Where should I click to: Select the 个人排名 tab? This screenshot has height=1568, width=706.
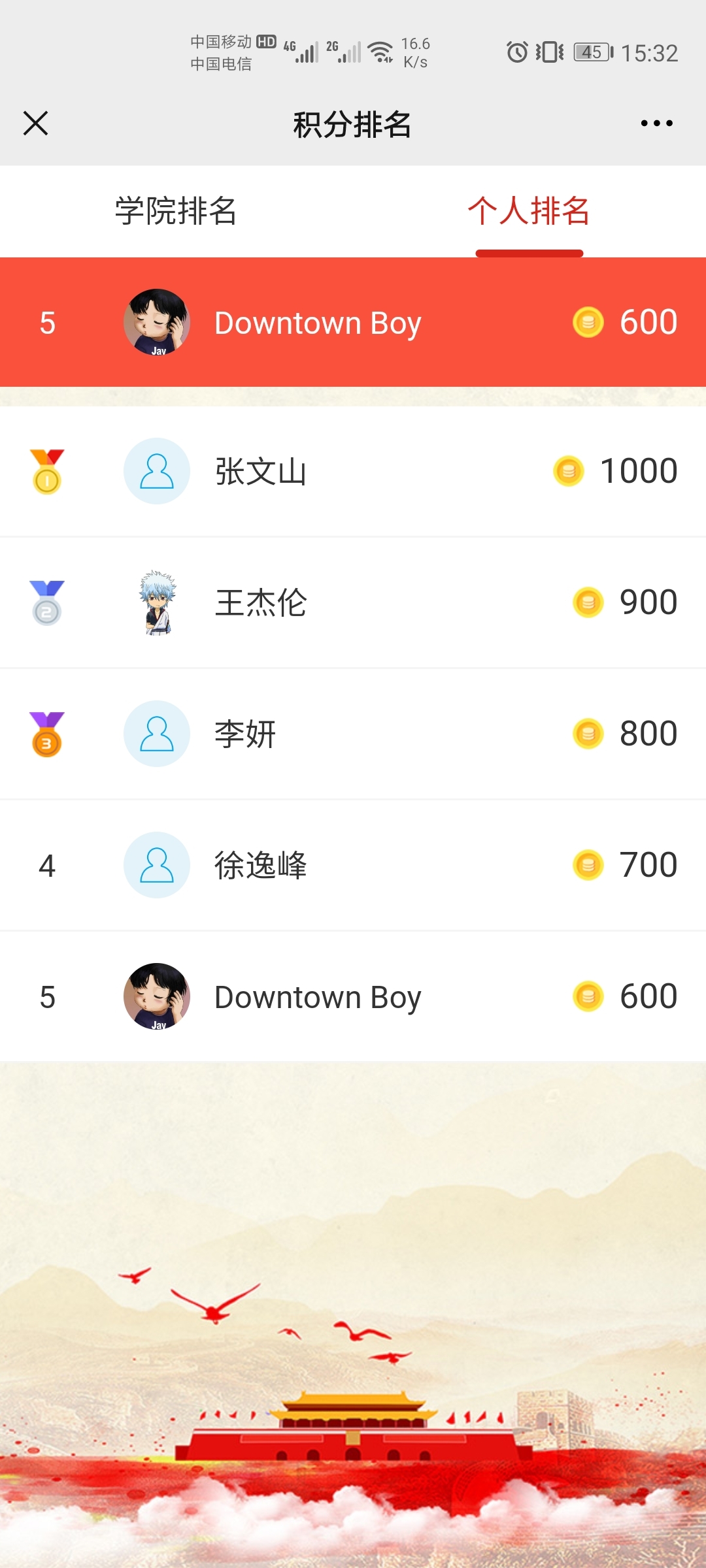(x=529, y=211)
